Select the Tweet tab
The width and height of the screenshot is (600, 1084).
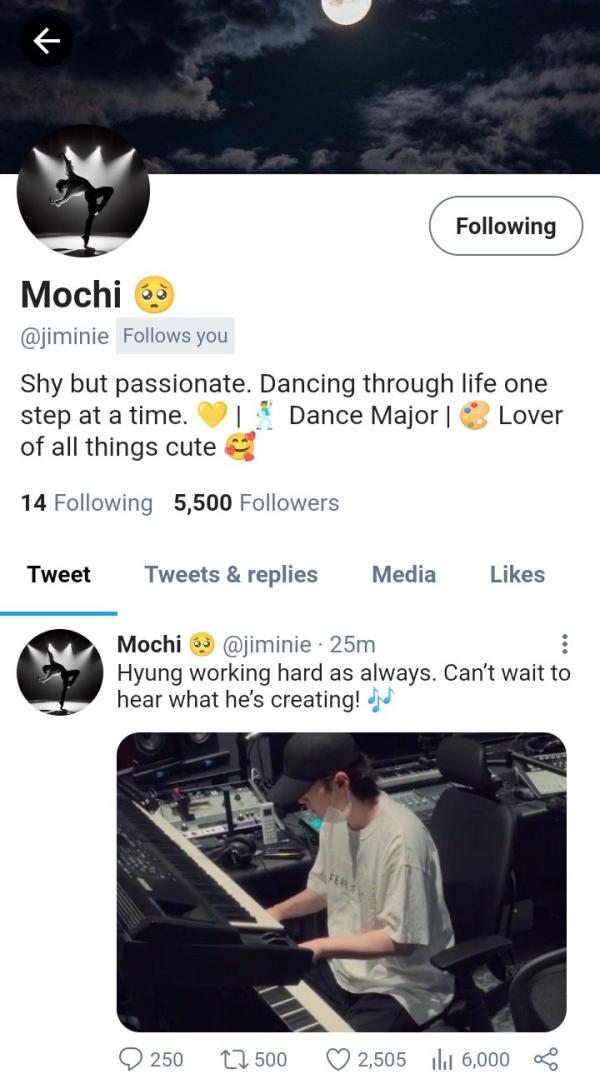[59, 575]
